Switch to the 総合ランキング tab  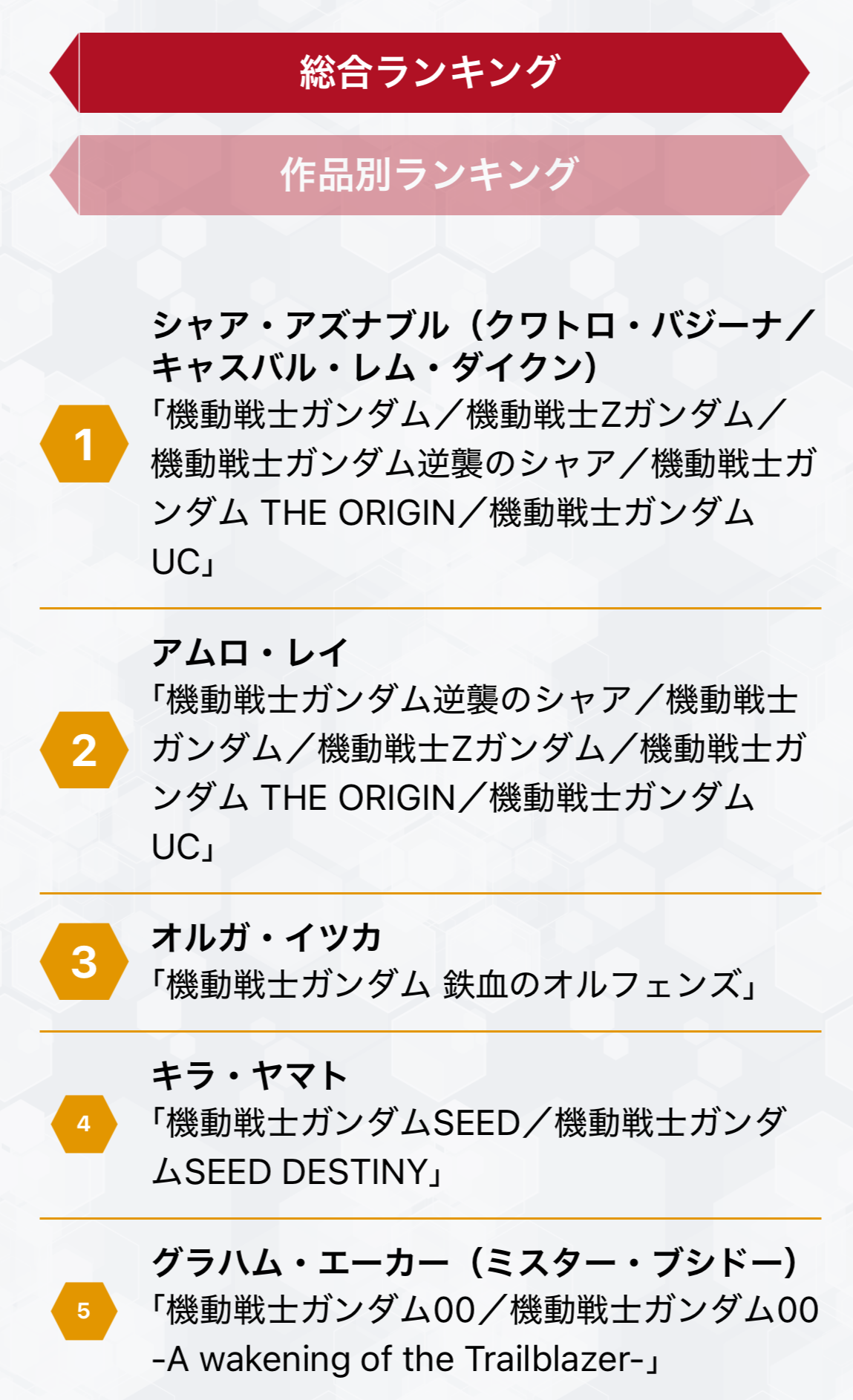(x=429, y=73)
